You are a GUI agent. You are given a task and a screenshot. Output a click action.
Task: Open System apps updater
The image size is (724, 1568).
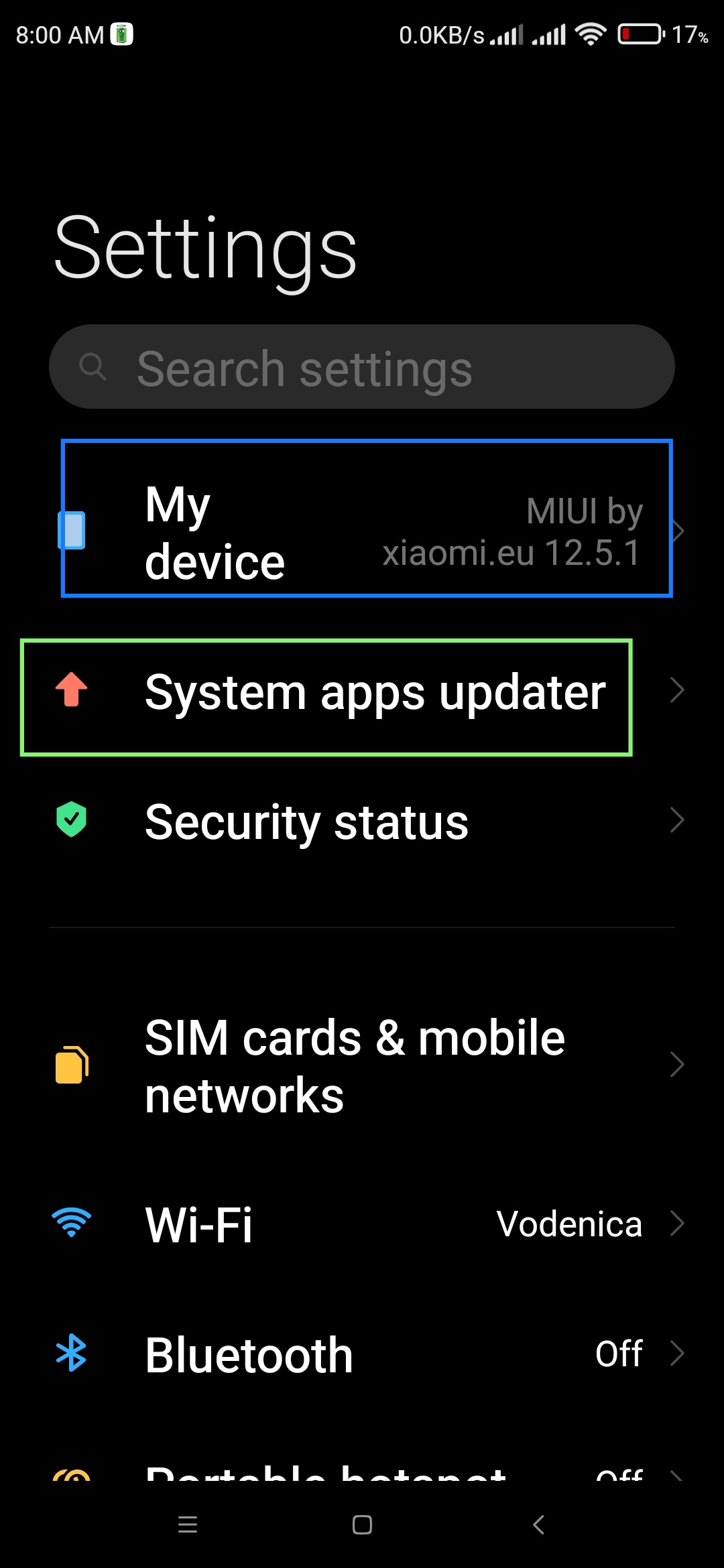(x=362, y=691)
